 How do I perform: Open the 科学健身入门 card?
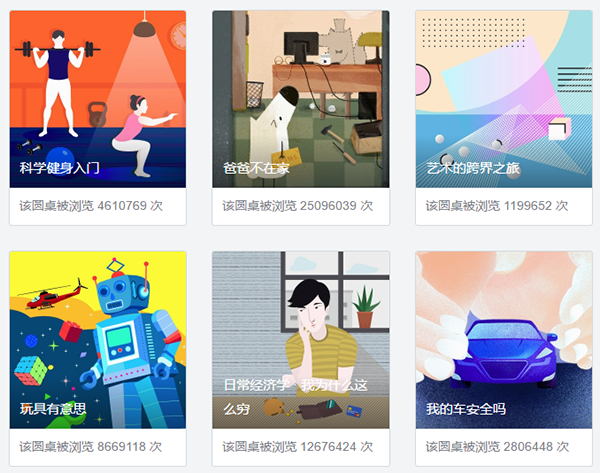97,100
